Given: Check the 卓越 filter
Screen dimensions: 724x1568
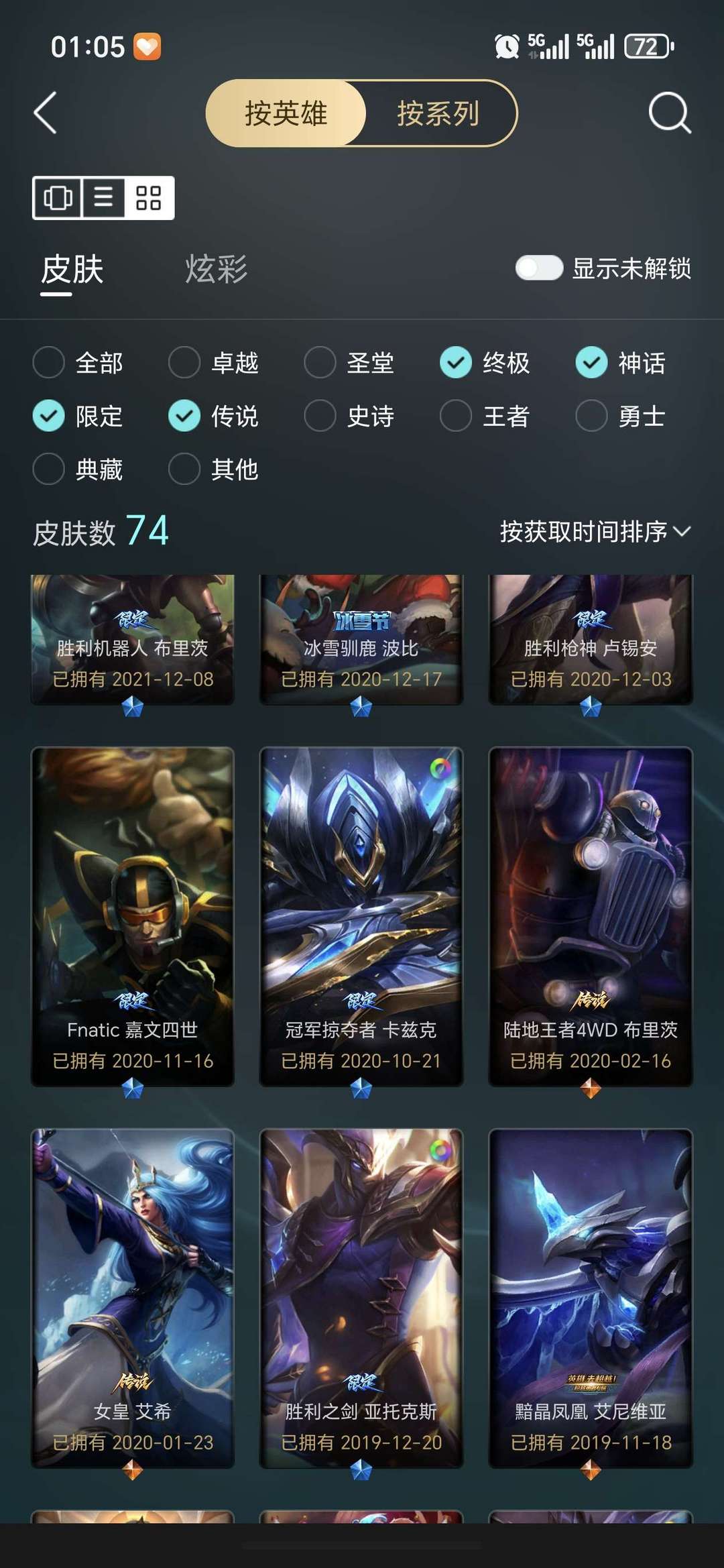Looking at the screenshot, I should pos(184,363).
